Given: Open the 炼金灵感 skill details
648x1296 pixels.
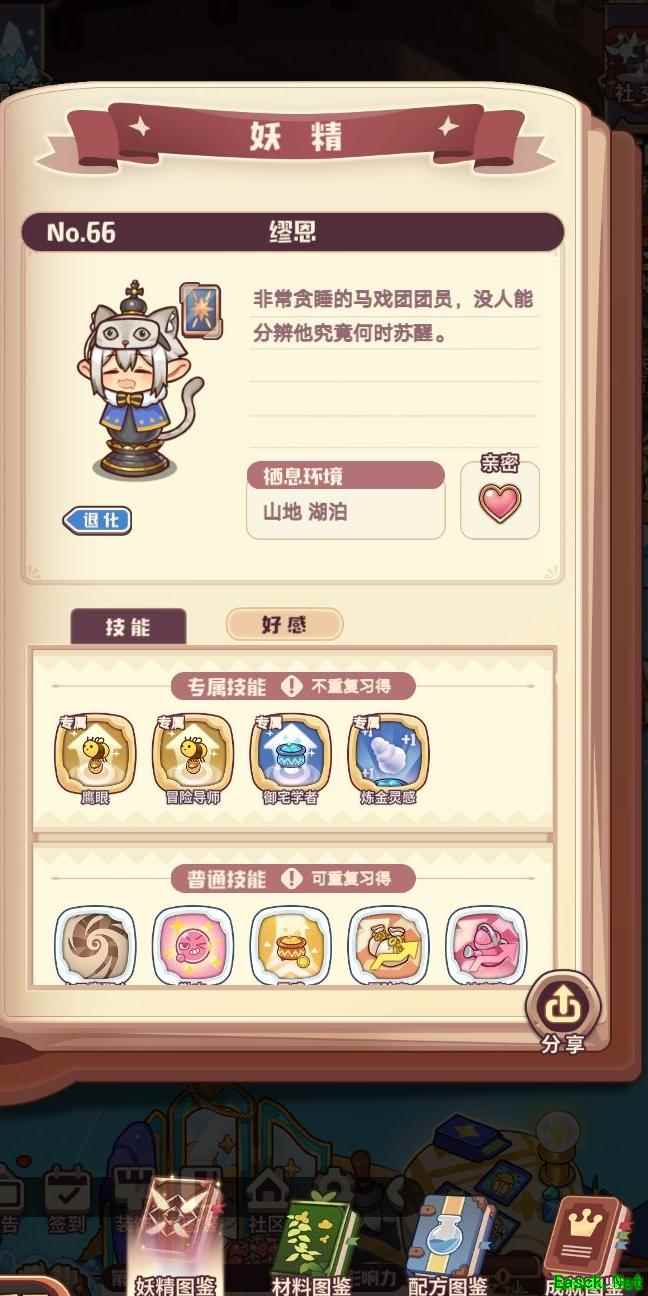Looking at the screenshot, I should [389, 753].
